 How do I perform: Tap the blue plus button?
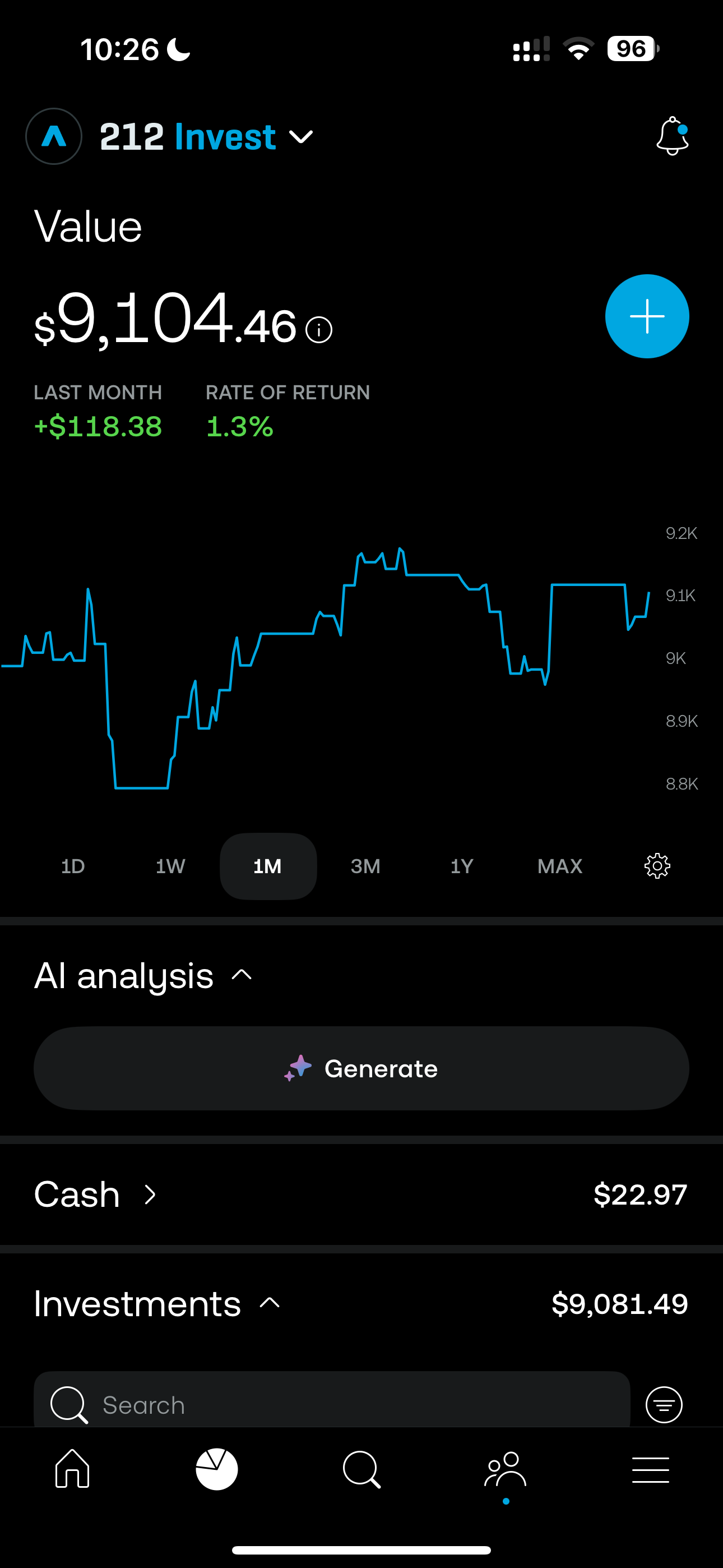coord(647,316)
